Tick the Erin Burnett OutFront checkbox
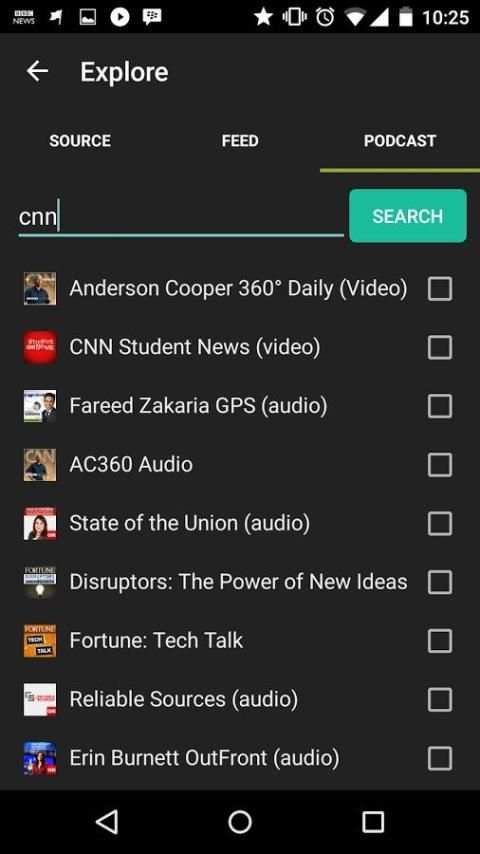Screen dimensions: 480x854 click(440, 758)
